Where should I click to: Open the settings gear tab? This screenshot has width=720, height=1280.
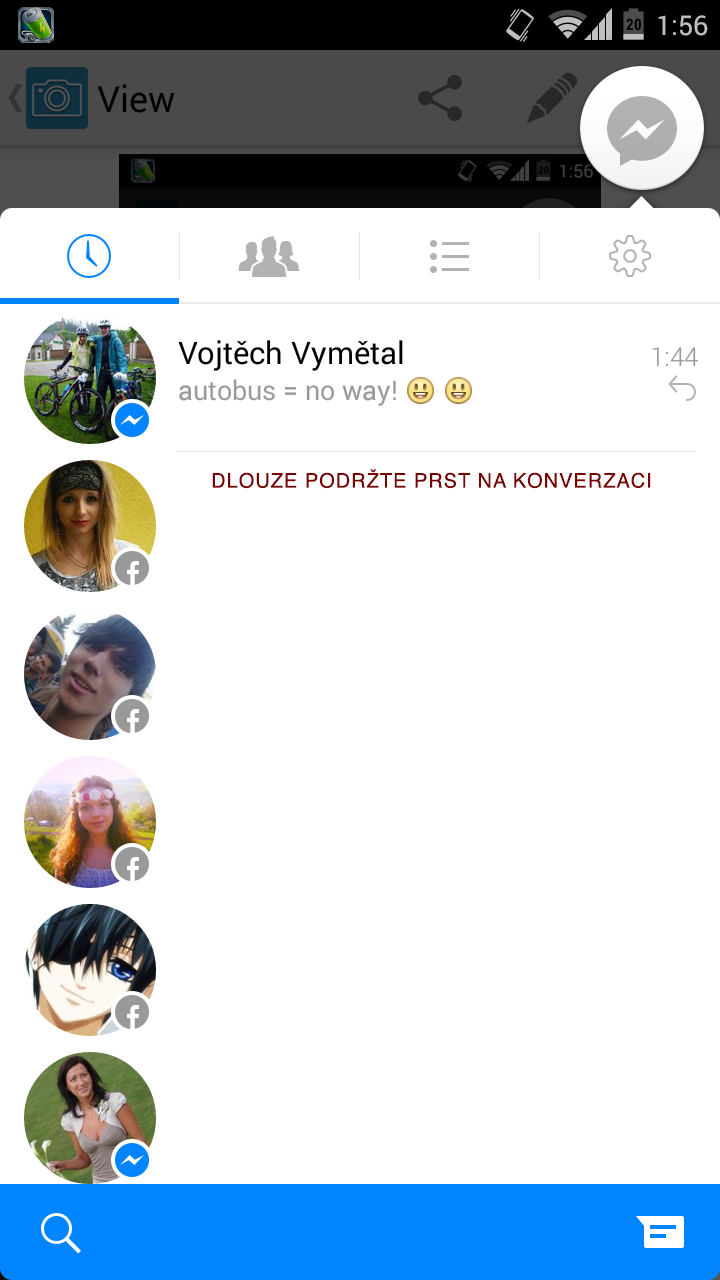[629, 257]
